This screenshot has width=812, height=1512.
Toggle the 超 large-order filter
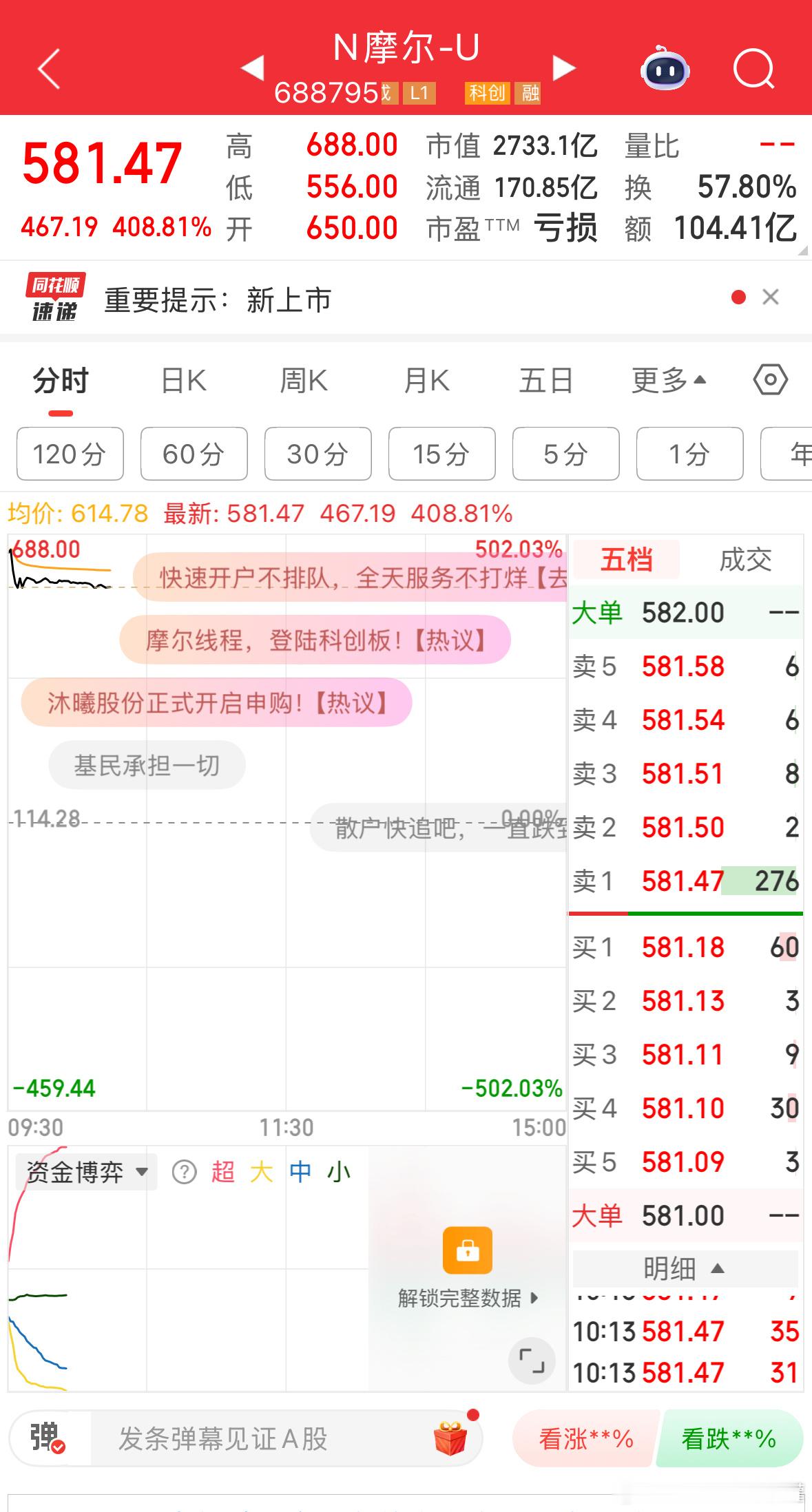[222, 1170]
